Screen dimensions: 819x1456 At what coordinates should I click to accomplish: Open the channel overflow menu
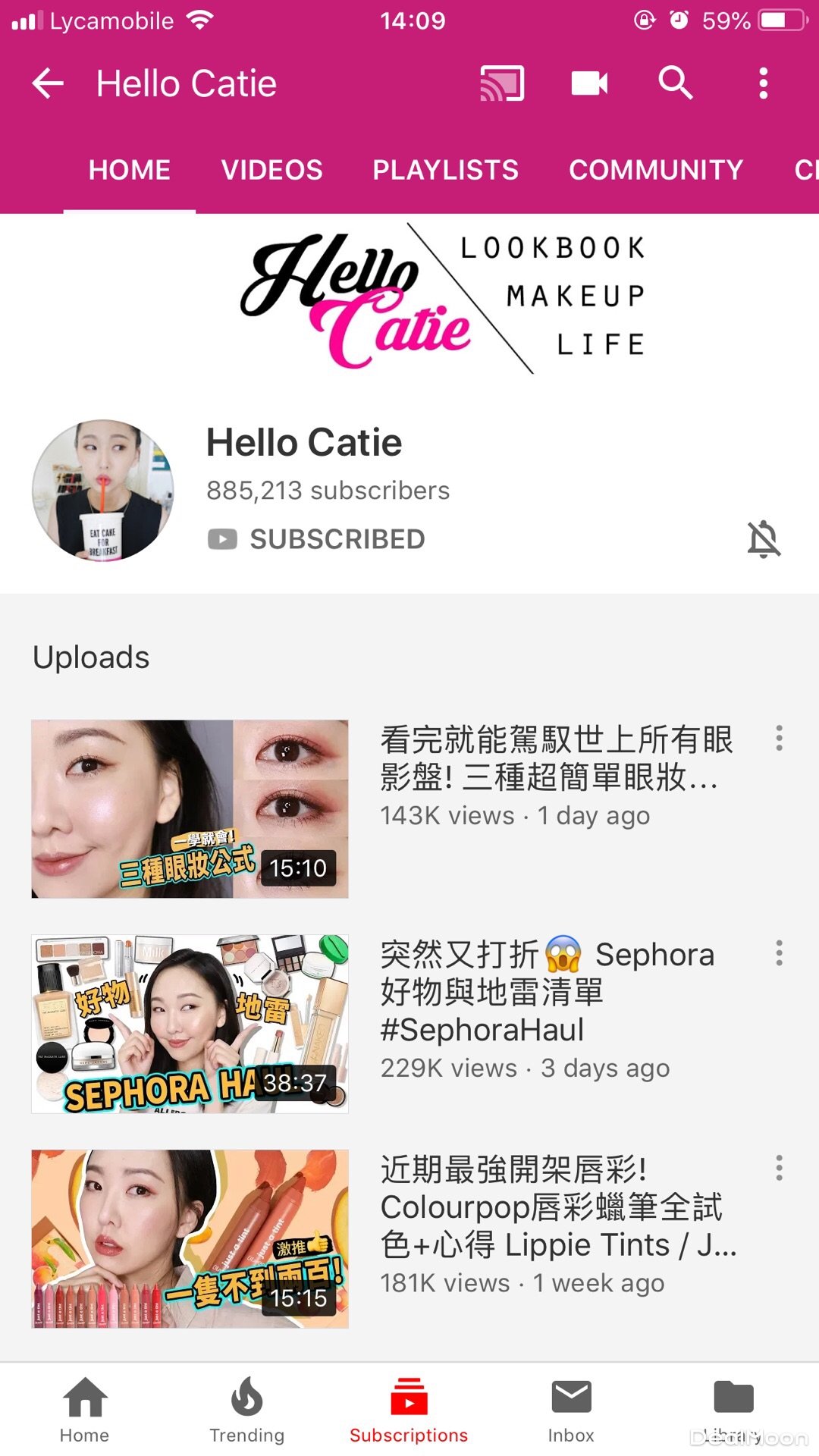coord(764,83)
